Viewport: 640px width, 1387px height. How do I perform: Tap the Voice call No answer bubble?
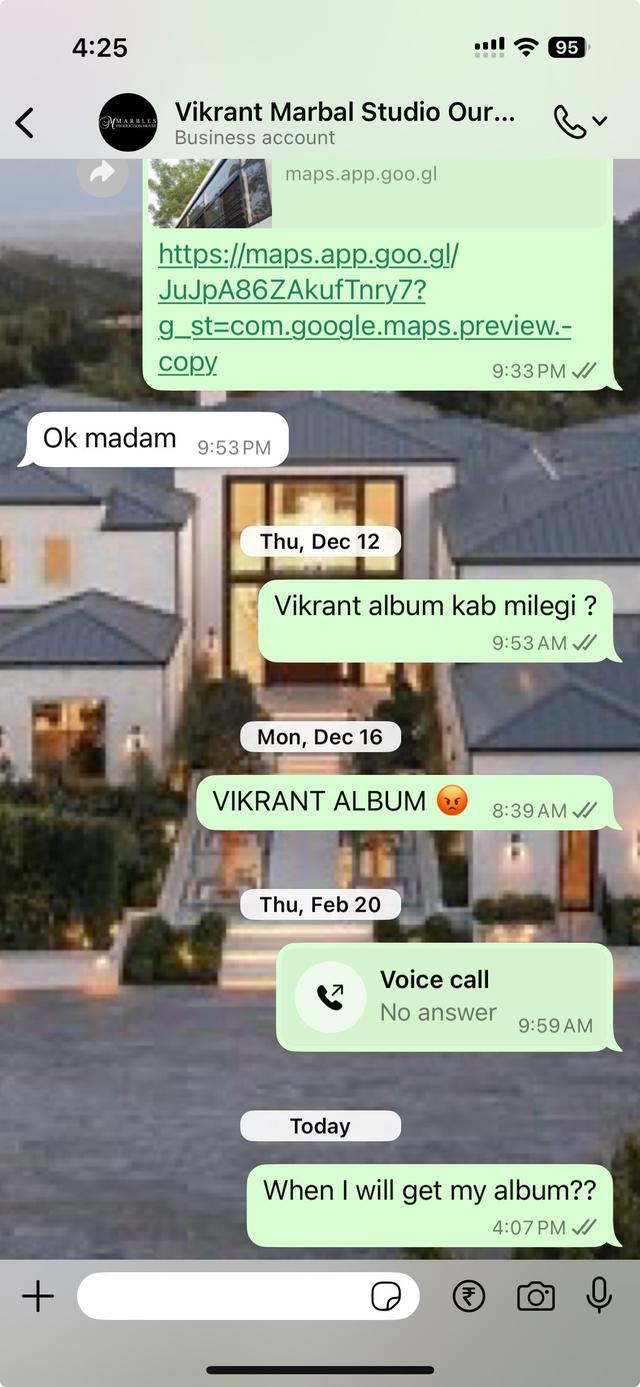coord(443,996)
